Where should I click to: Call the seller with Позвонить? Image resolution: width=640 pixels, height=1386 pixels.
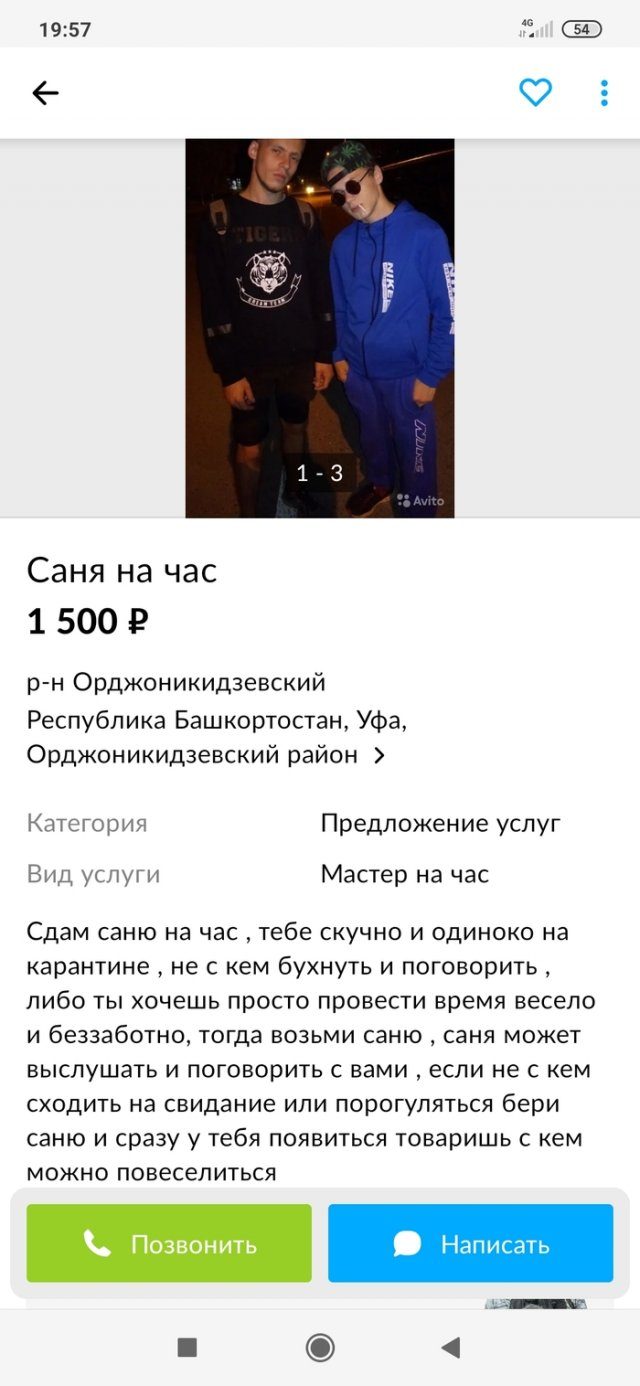169,1243
